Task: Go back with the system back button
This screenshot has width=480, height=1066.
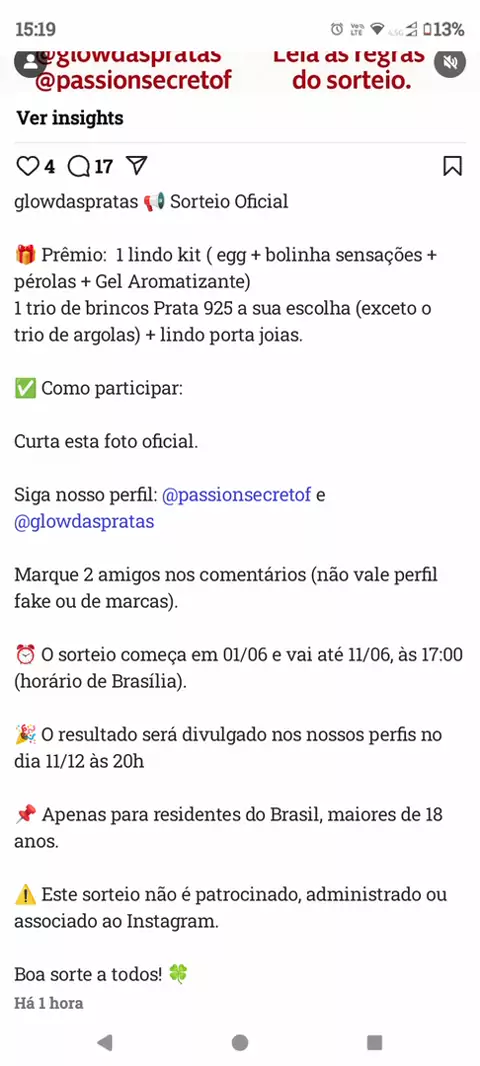Action: [x=105, y=1042]
